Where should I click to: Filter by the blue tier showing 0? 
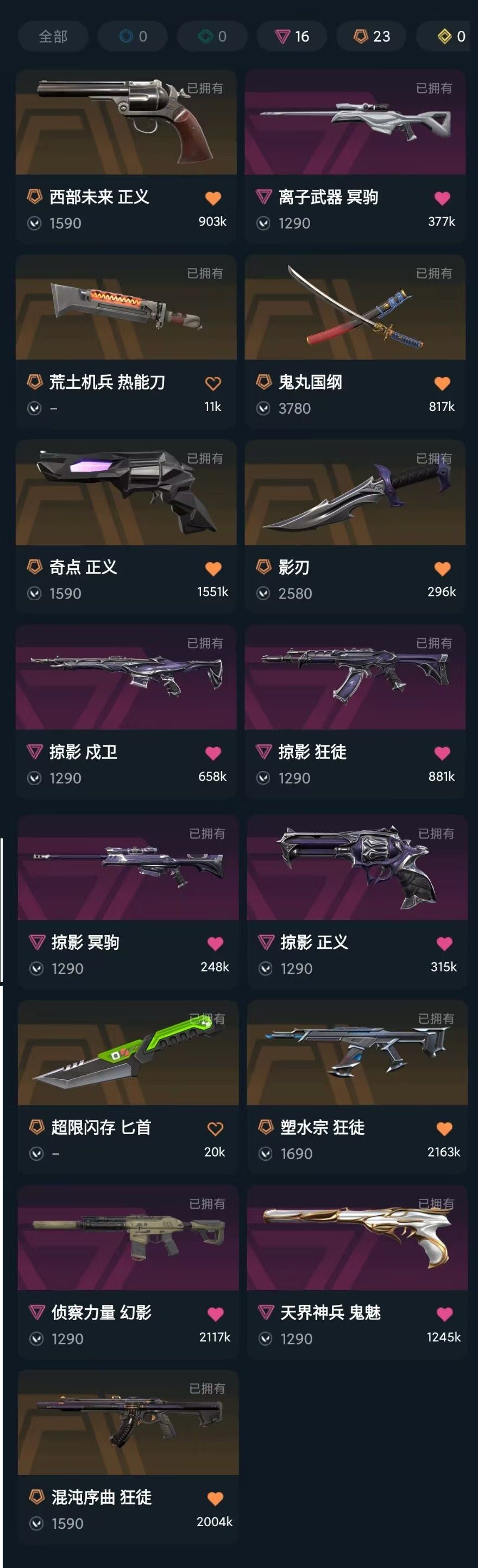point(133,36)
